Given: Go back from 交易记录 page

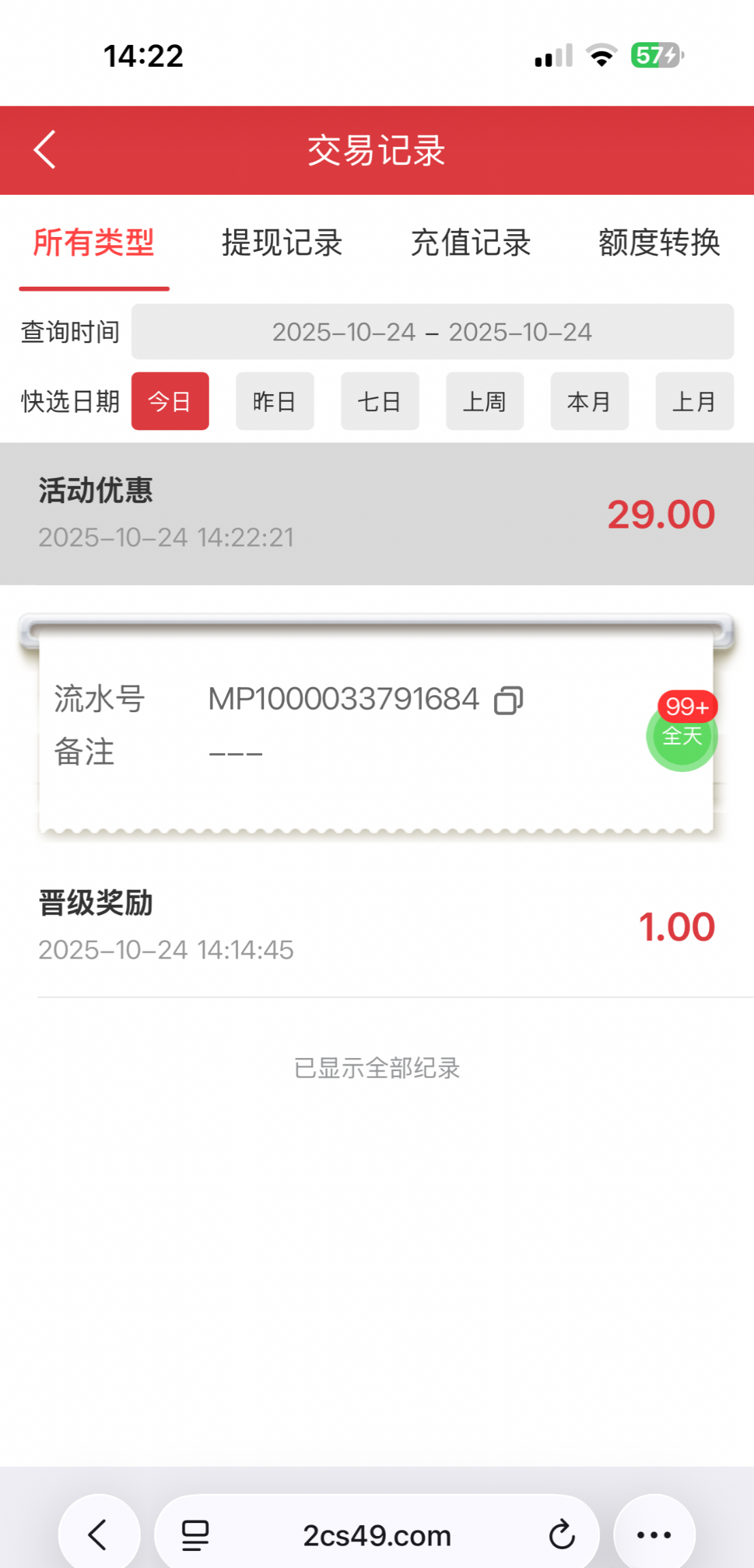Looking at the screenshot, I should click(45, 150).
